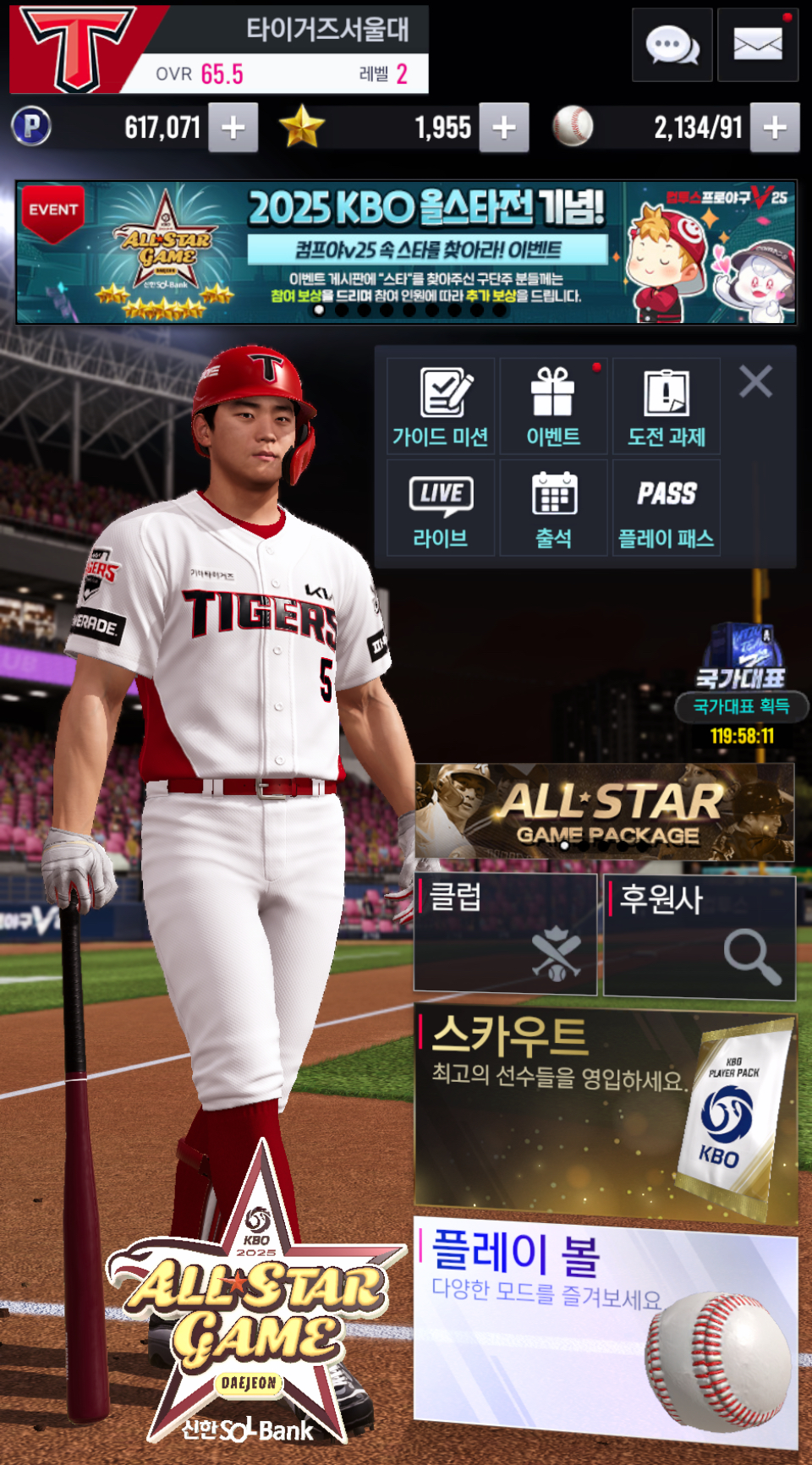Open the 2025 KBO All-Star event banner
Screen dimensions: 812x1465
click(x=406, y=252)
